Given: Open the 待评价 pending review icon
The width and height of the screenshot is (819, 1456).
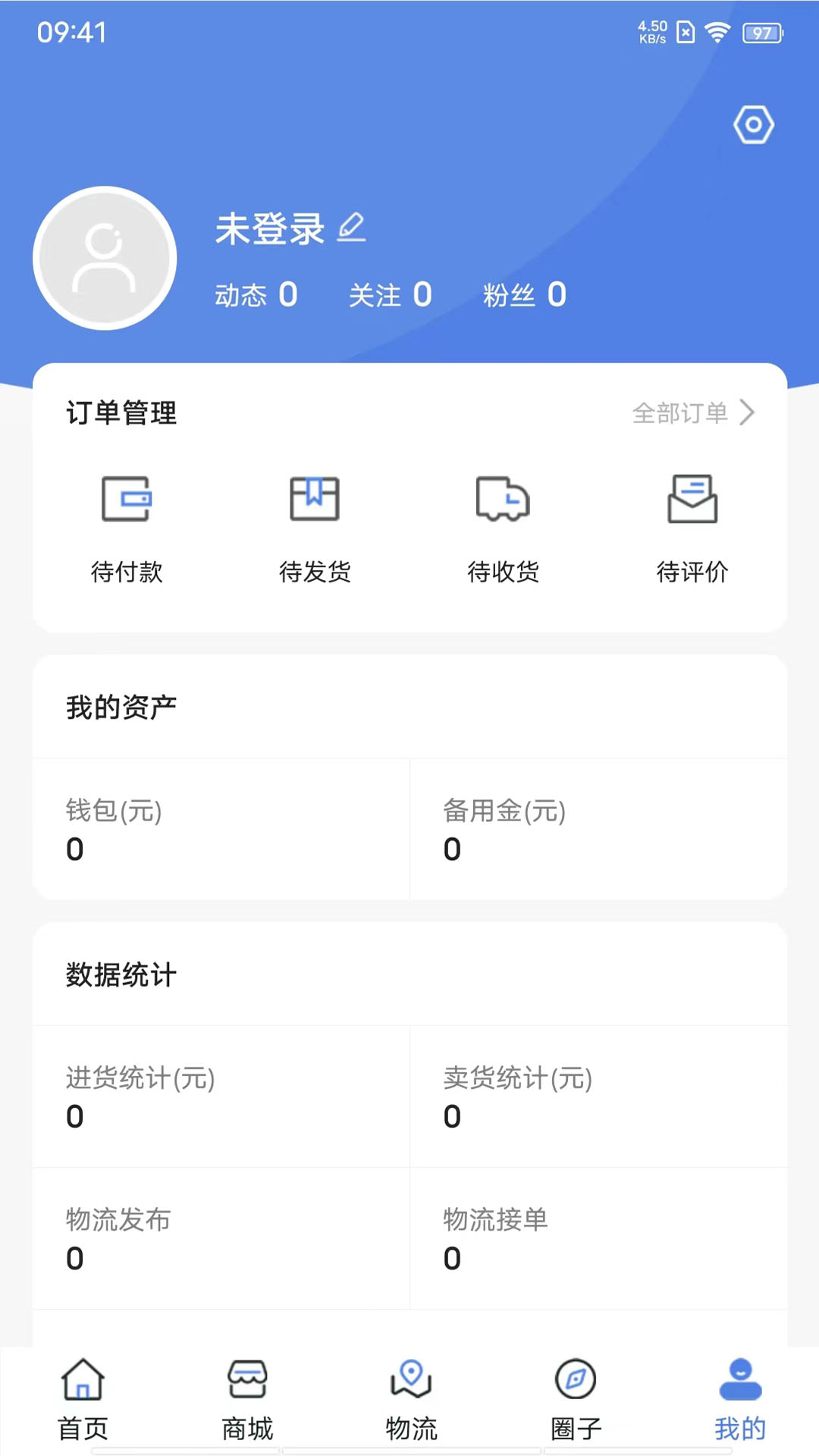Looking at the screenshot, I should 693,499.
